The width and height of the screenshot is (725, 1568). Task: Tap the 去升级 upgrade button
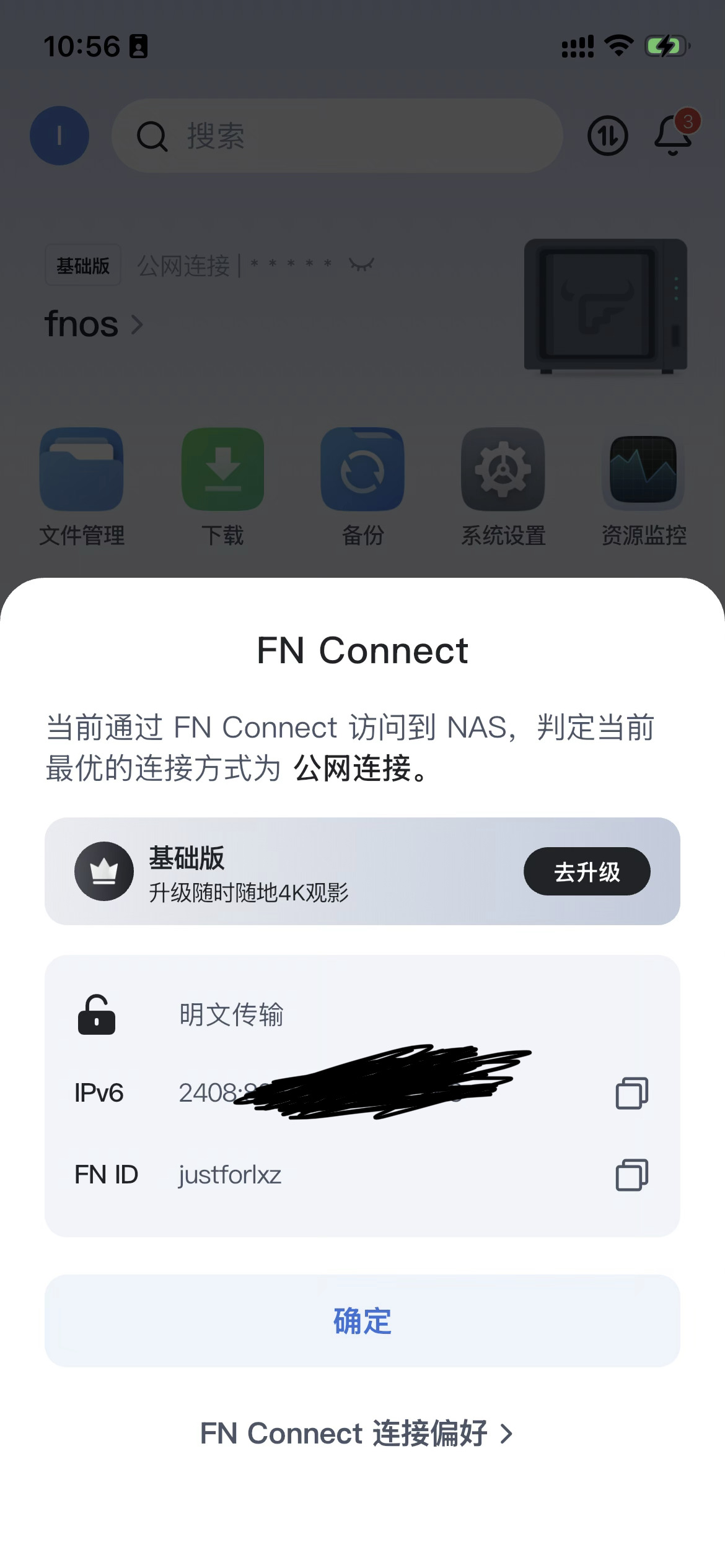(x=586, y=871)
